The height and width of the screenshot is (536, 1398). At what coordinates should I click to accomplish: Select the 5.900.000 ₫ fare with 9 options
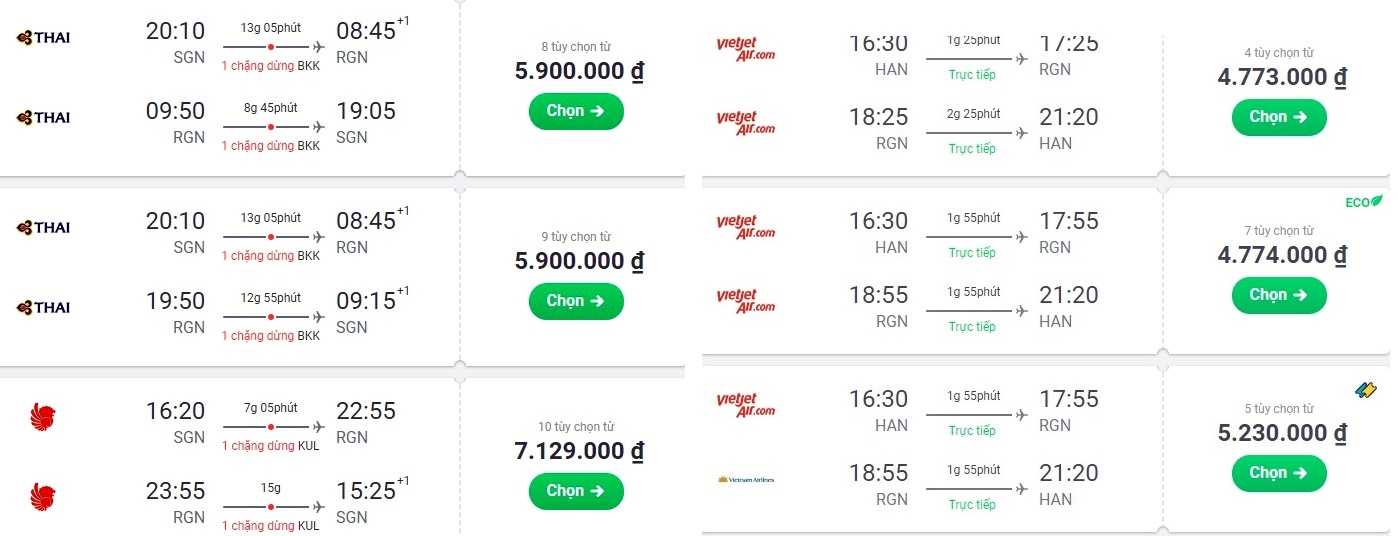point(575,301)
